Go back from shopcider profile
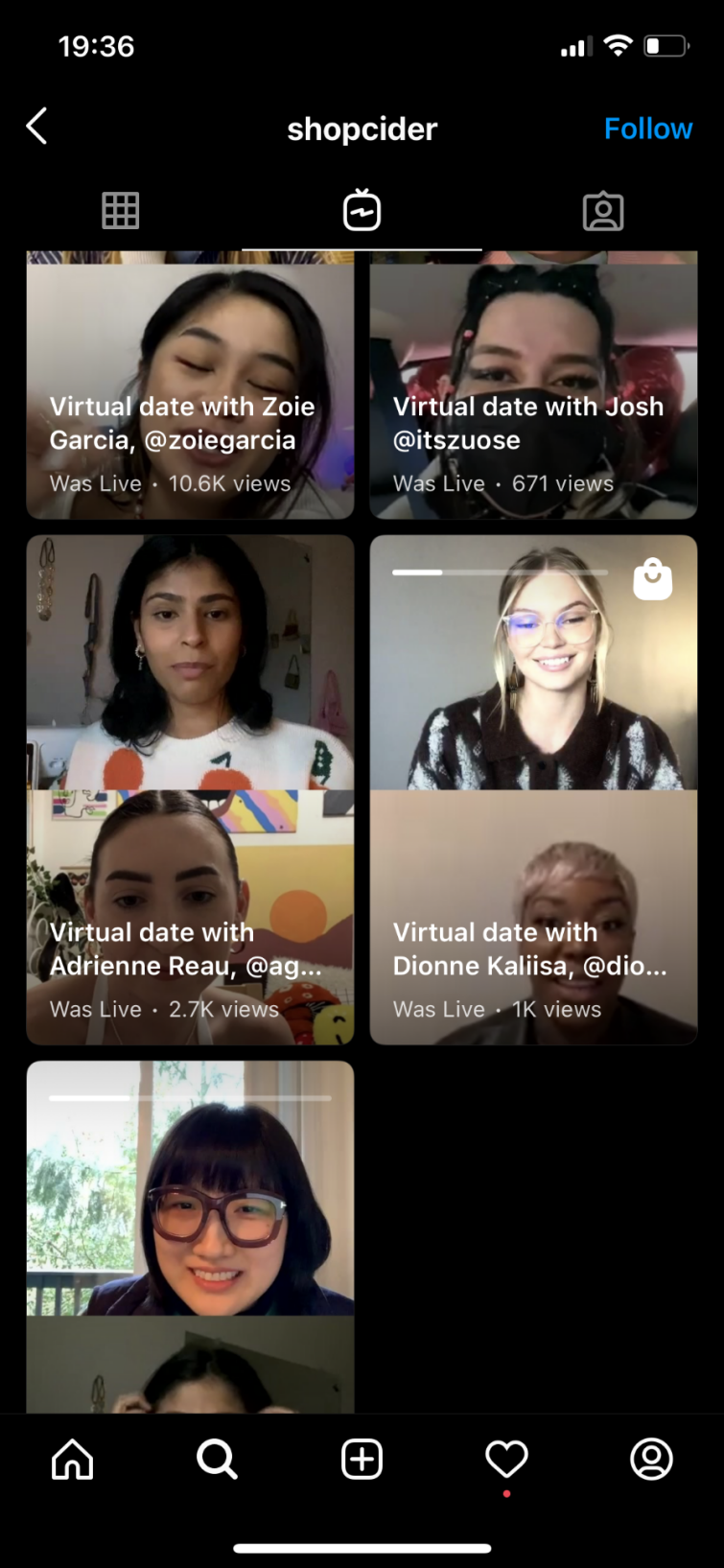The height and width of the screenshot is (1568, 724). (36, 127)
